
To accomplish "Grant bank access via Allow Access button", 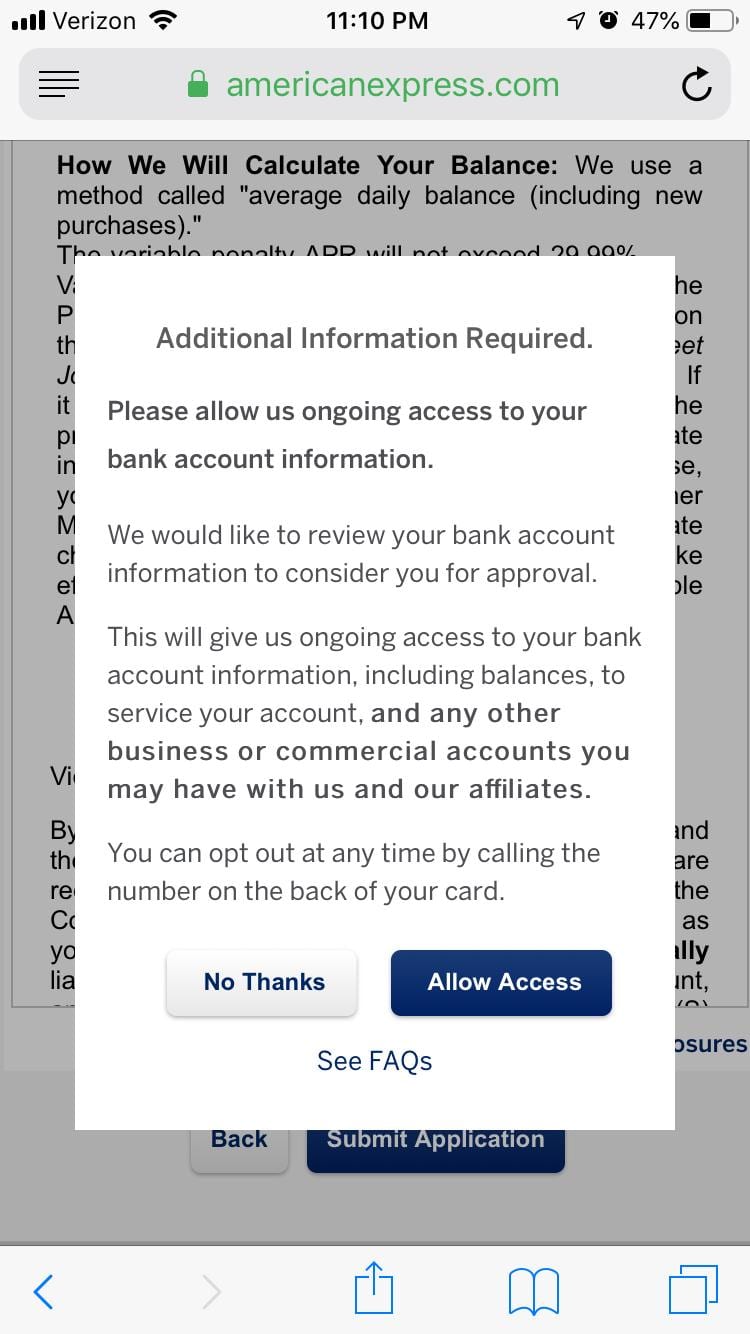I will [x=501, y=981].
